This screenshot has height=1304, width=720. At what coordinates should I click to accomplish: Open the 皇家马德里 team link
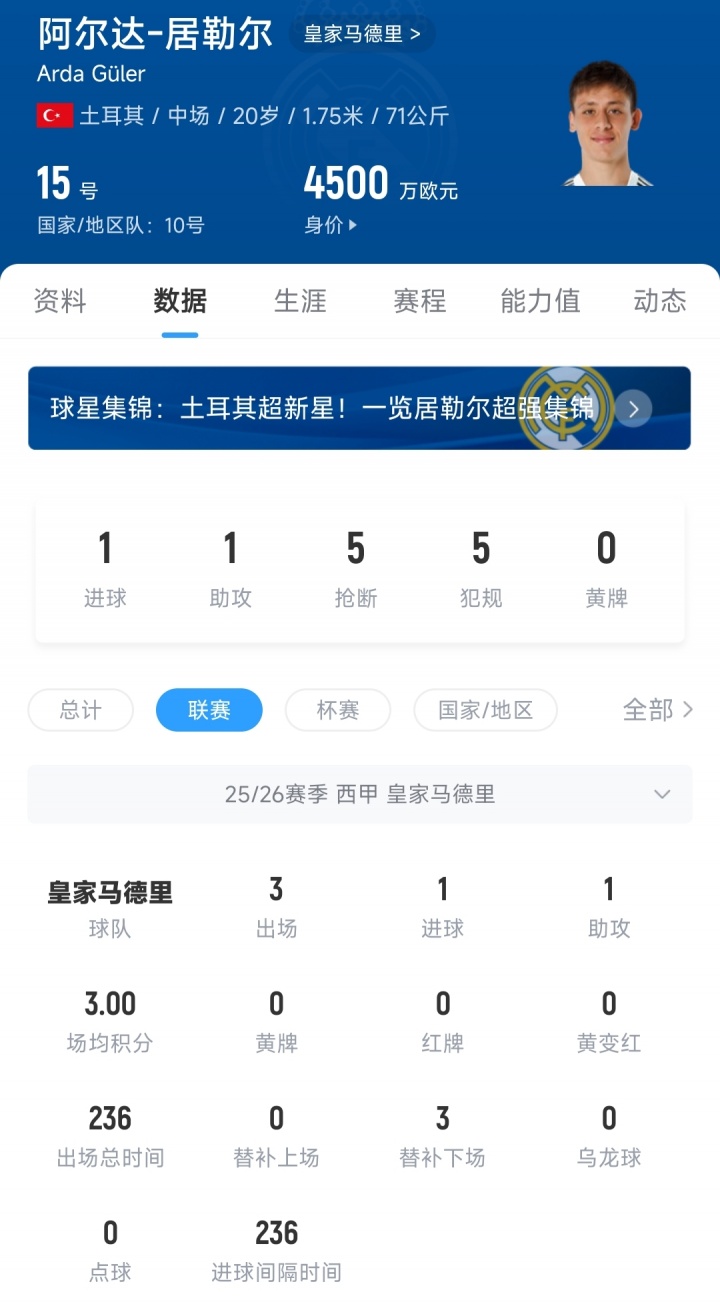(362, 35)
